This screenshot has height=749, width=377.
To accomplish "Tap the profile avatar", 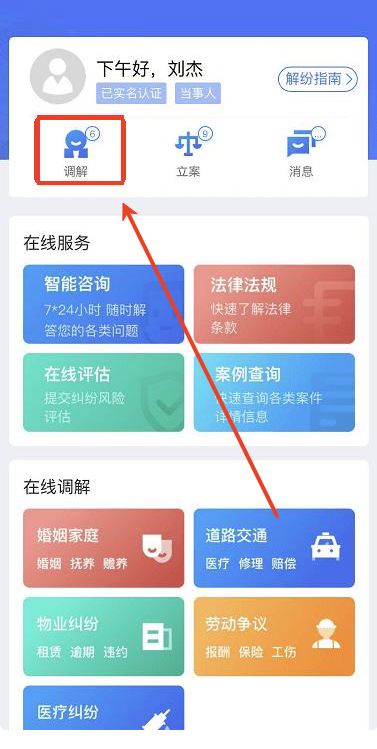I will click(58, 76).
